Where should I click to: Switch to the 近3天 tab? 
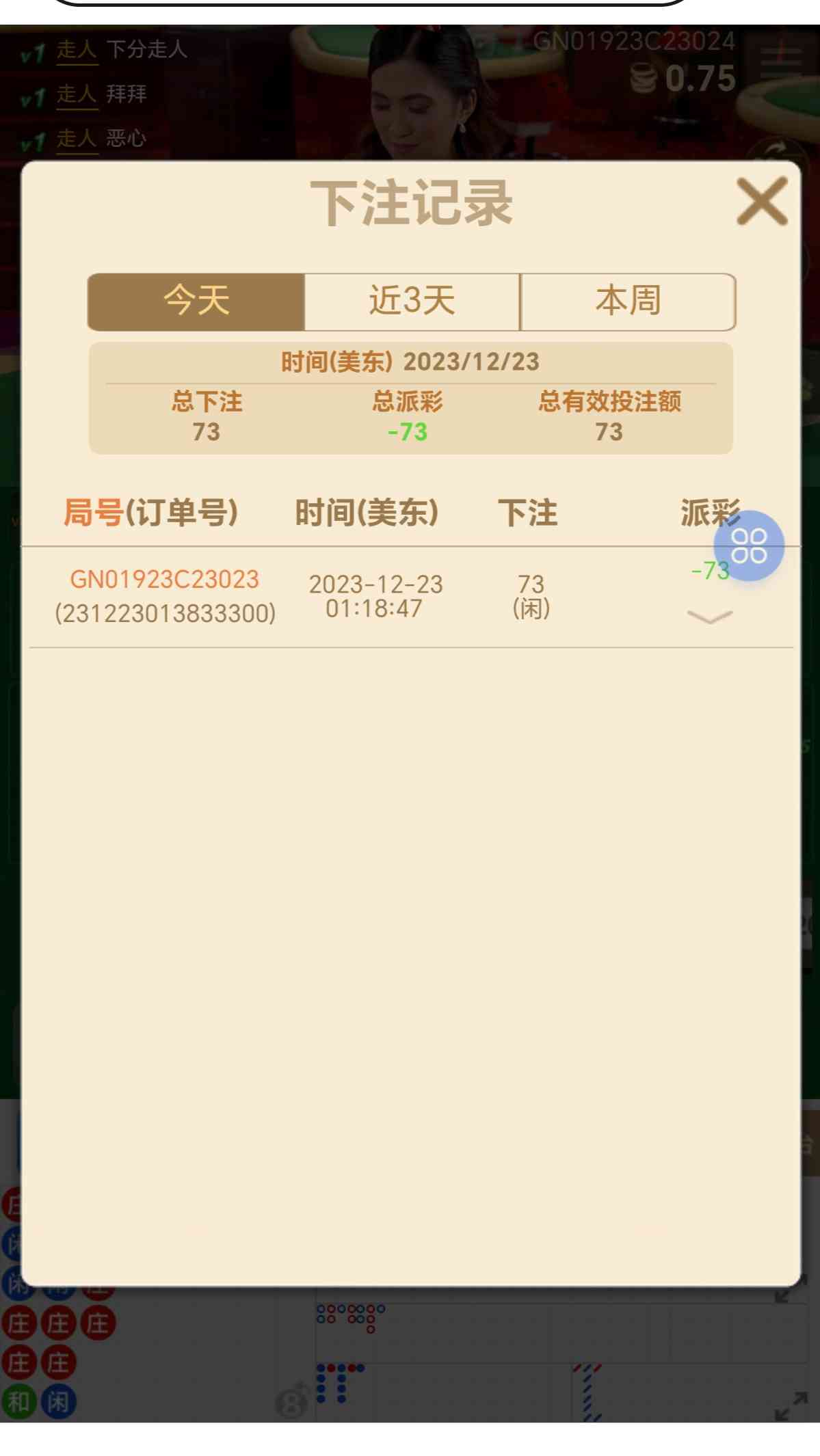pos(412,301)
